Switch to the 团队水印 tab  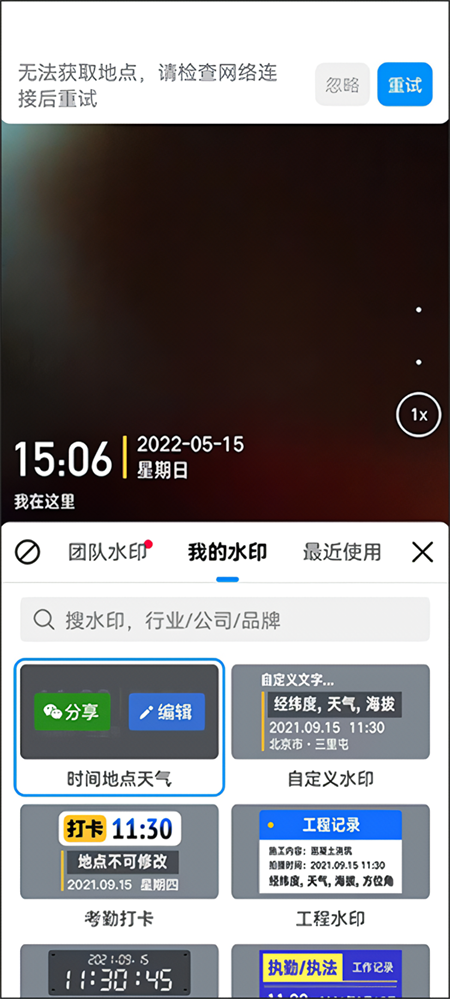[108, 552]
